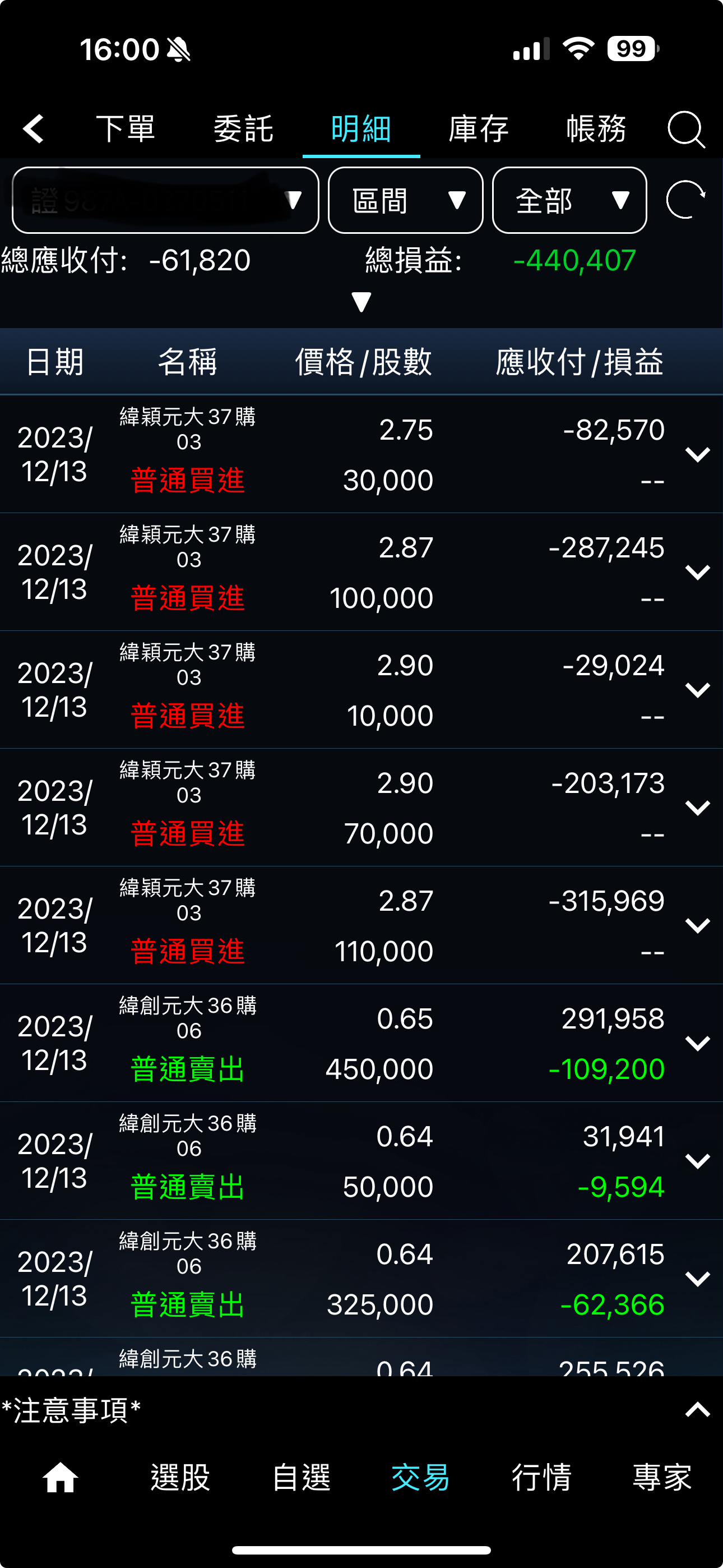The width and height of the screenshot is (723, 1568).
Task: Go to the home tab icon
Action: coord(61,1478)
